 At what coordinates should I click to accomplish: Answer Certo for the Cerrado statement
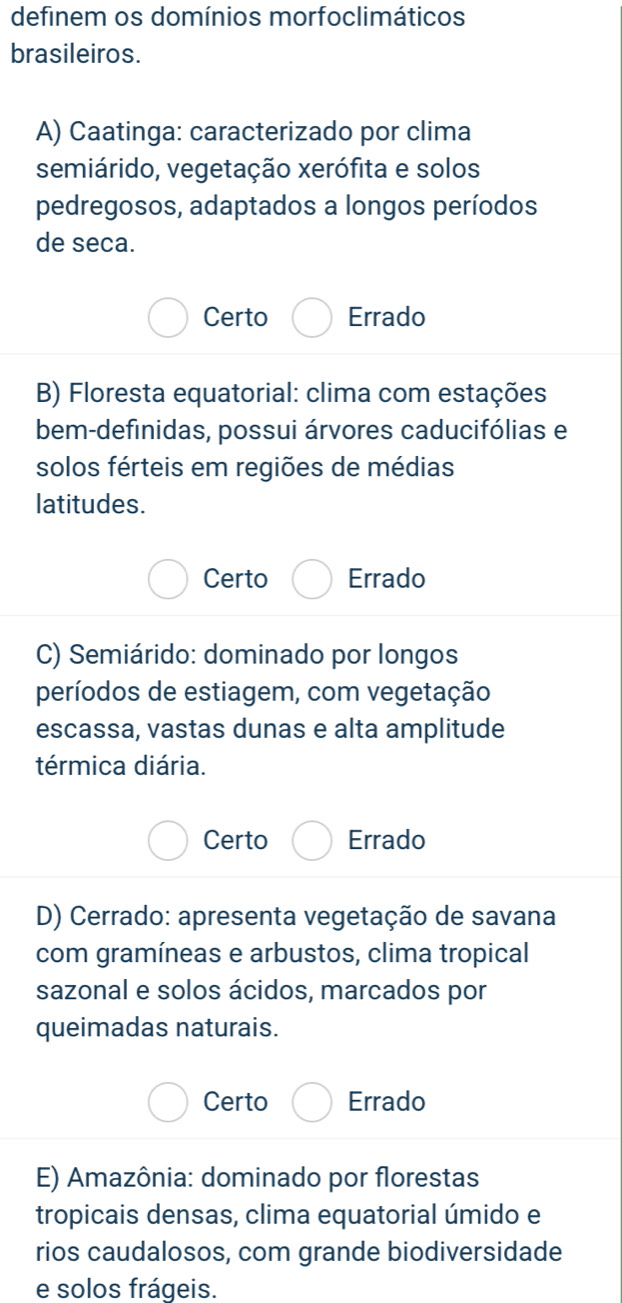coord(168,1102)
